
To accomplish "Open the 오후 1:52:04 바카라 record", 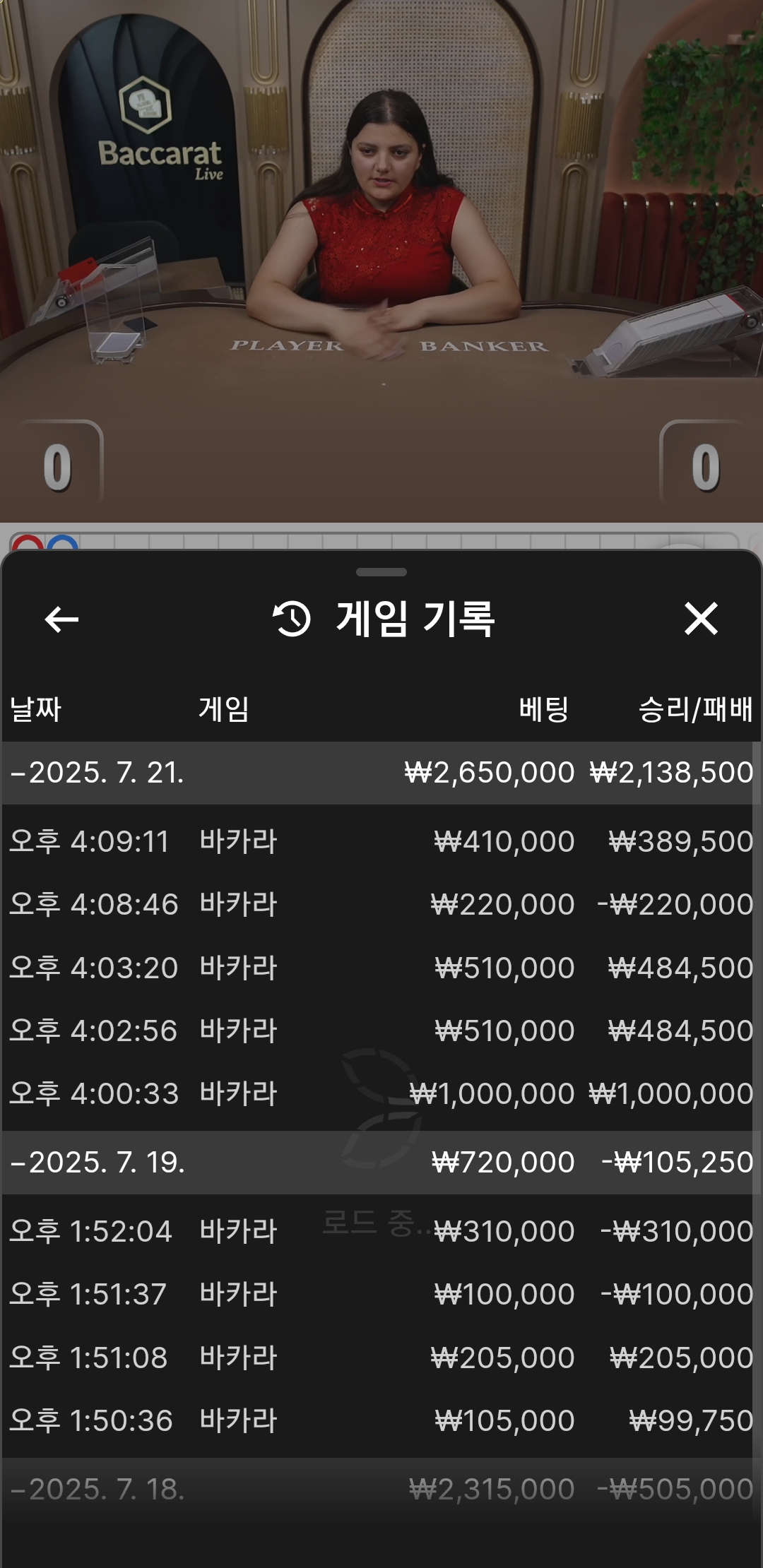I will click(x=380, y=1231).
